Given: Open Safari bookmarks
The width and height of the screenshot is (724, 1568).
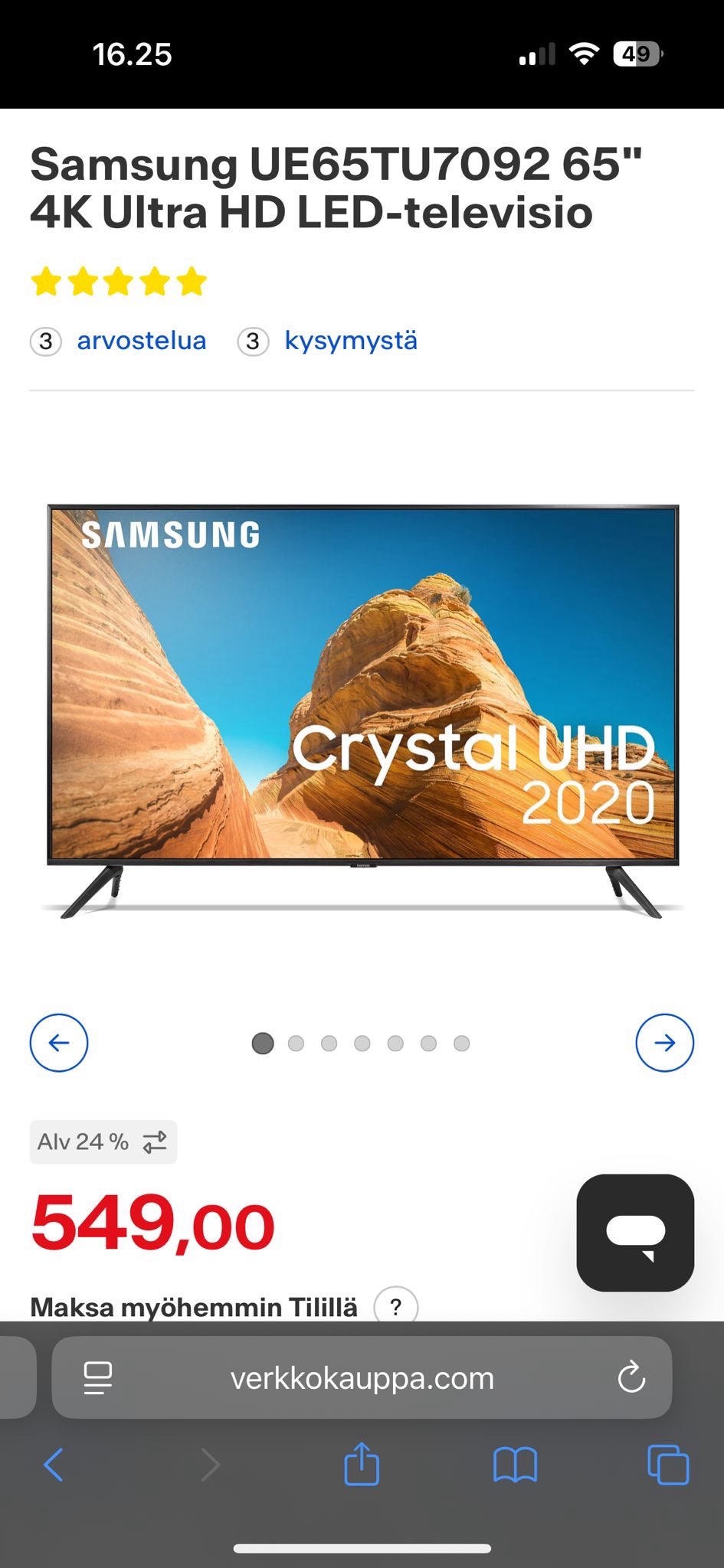Looking at the screenshot, I should (515, 1465).
